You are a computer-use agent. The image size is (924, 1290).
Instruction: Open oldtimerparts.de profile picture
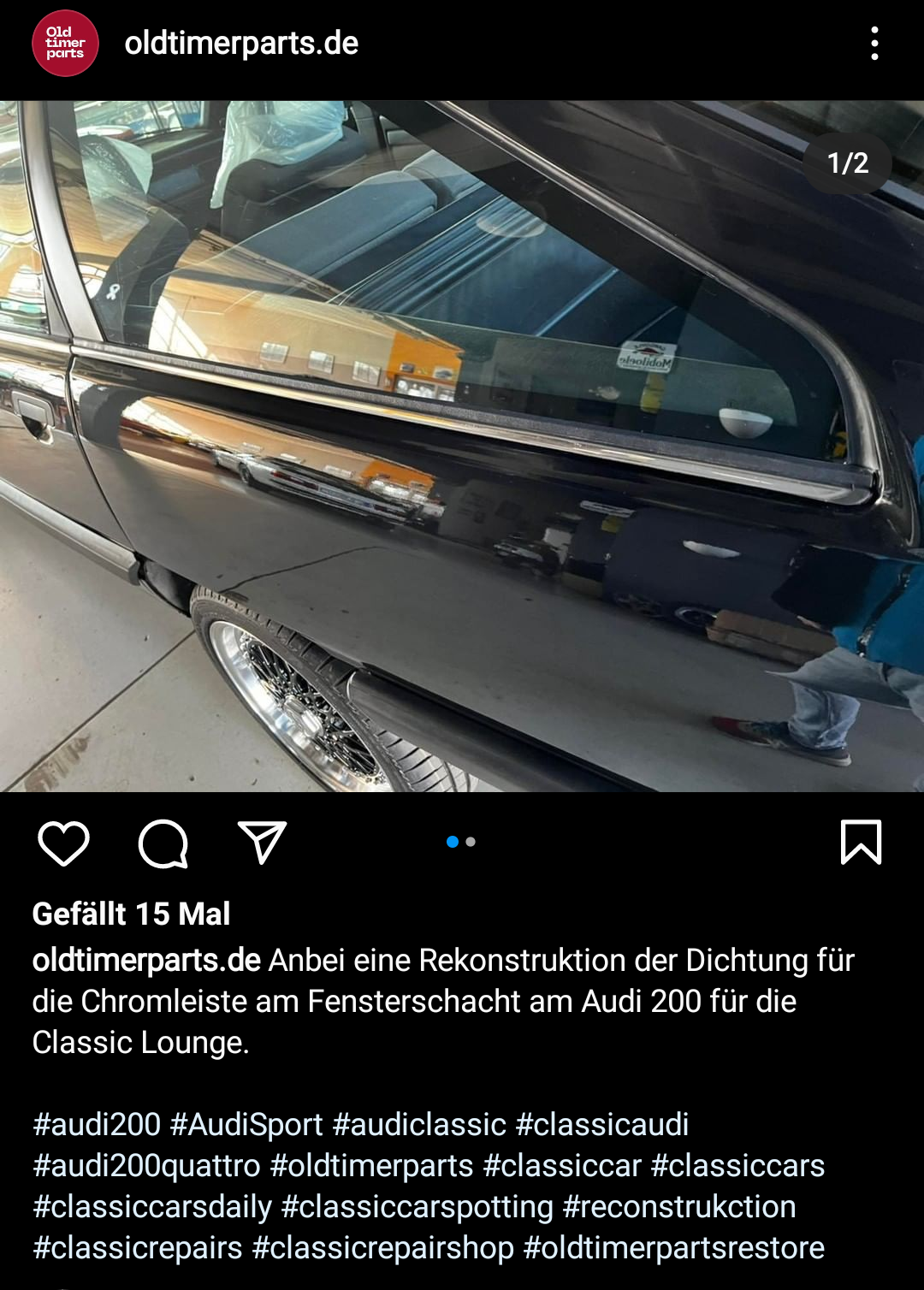[65, 44]
